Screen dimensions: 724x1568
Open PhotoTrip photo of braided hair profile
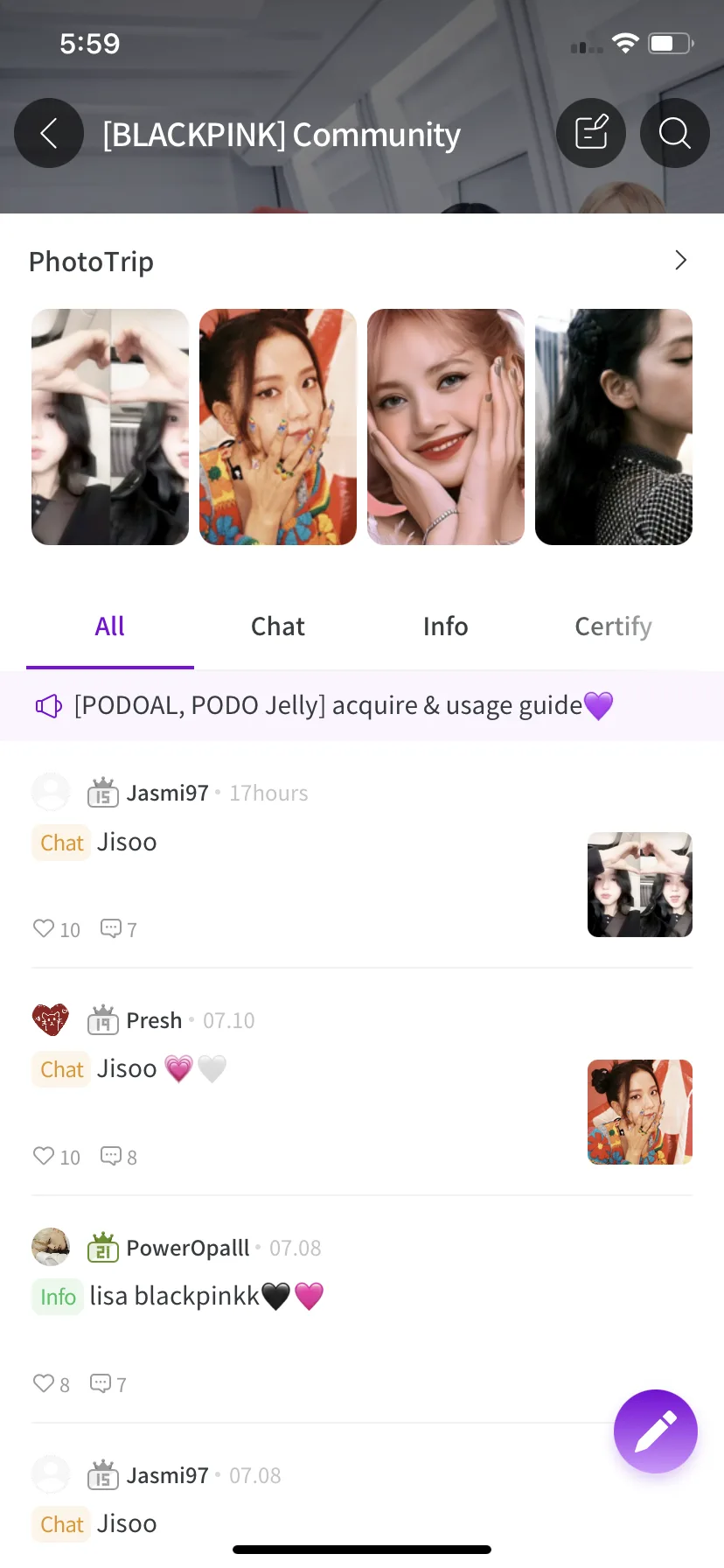point(614,427)
